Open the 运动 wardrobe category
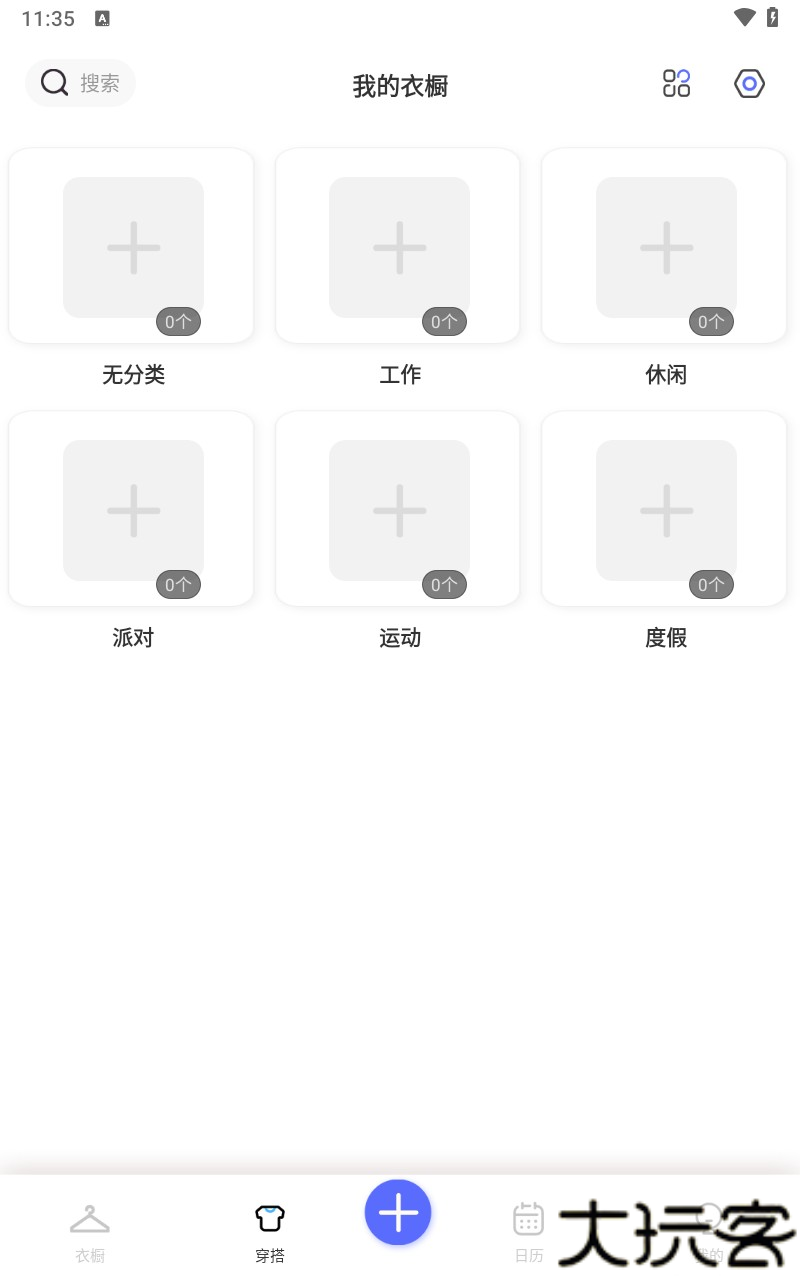 (x=398, y=510)
